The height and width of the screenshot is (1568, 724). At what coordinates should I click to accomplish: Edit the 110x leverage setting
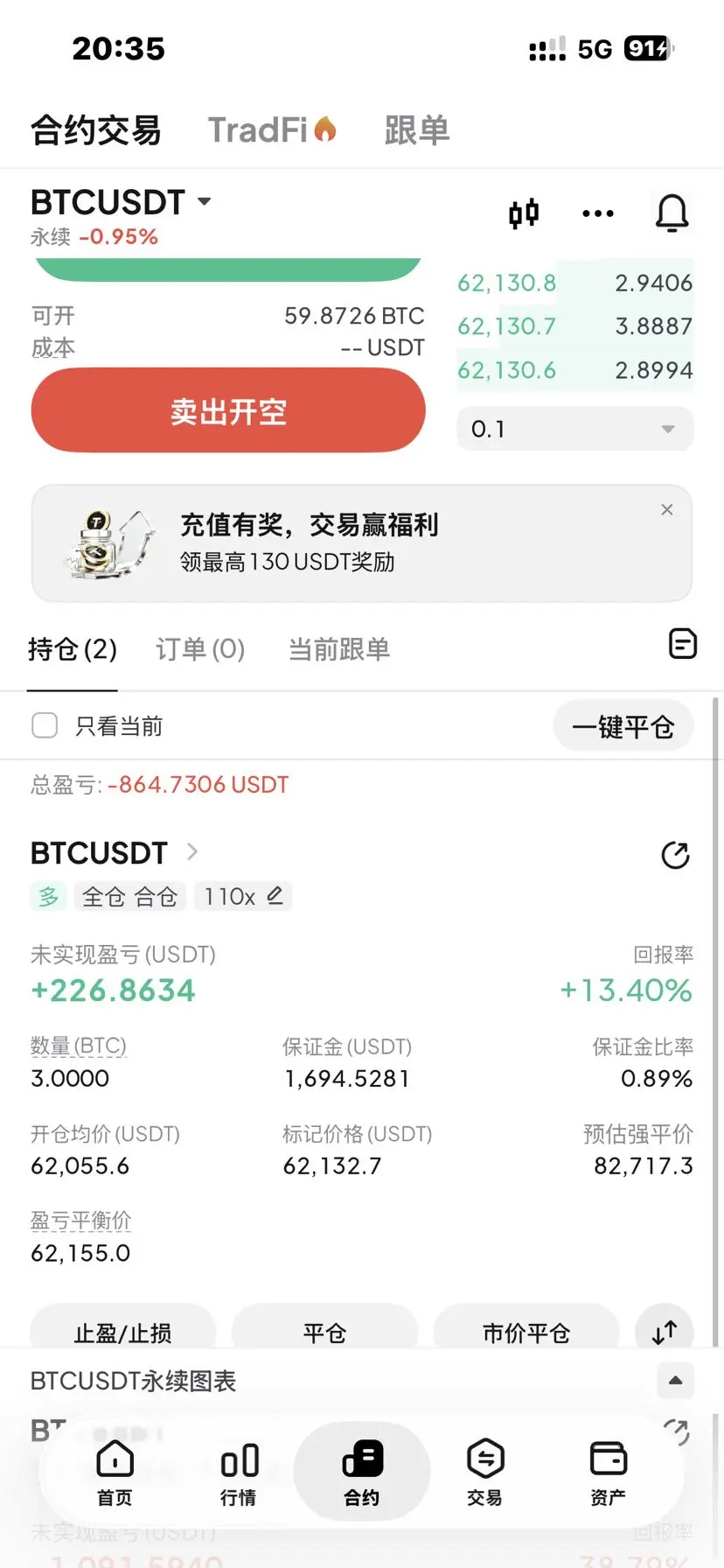click(243, 896)
